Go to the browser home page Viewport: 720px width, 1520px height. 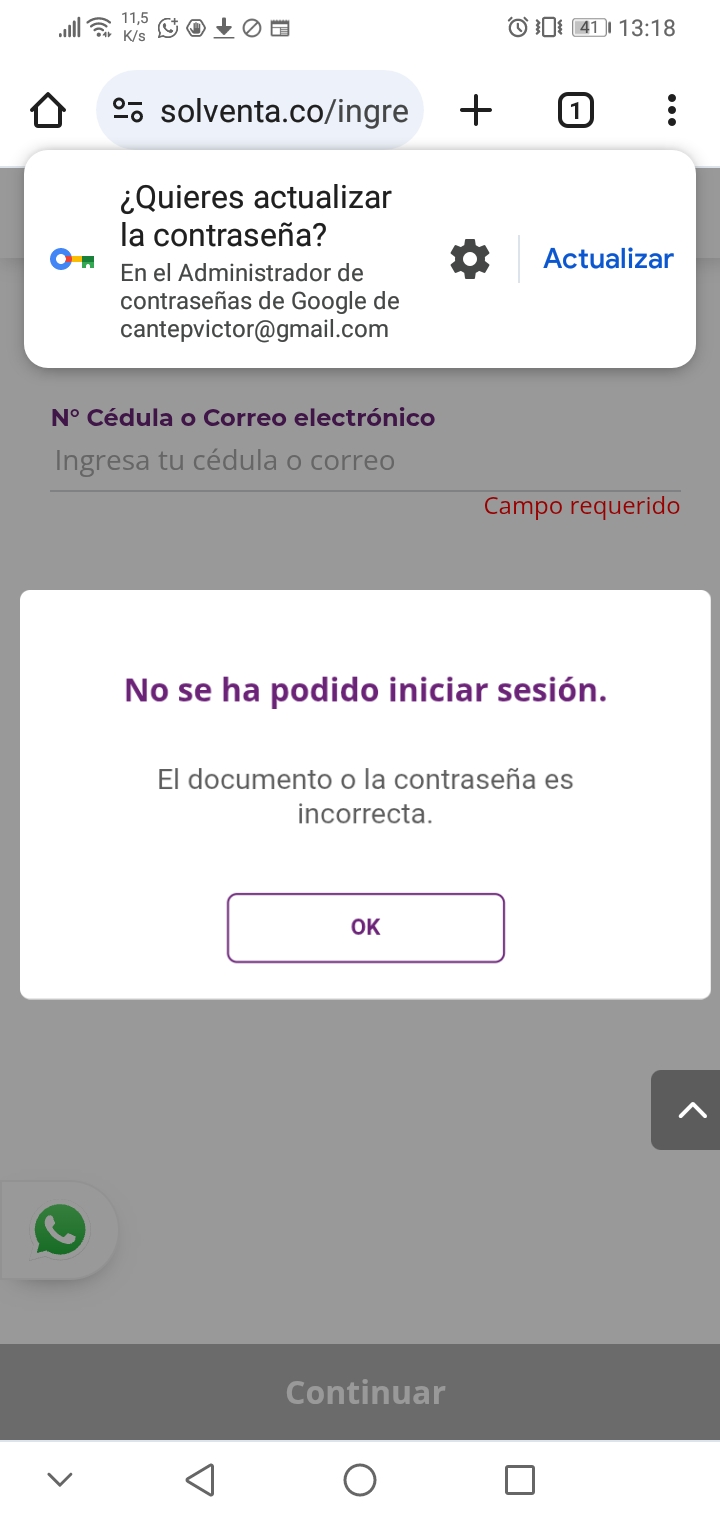click(48, 110)
